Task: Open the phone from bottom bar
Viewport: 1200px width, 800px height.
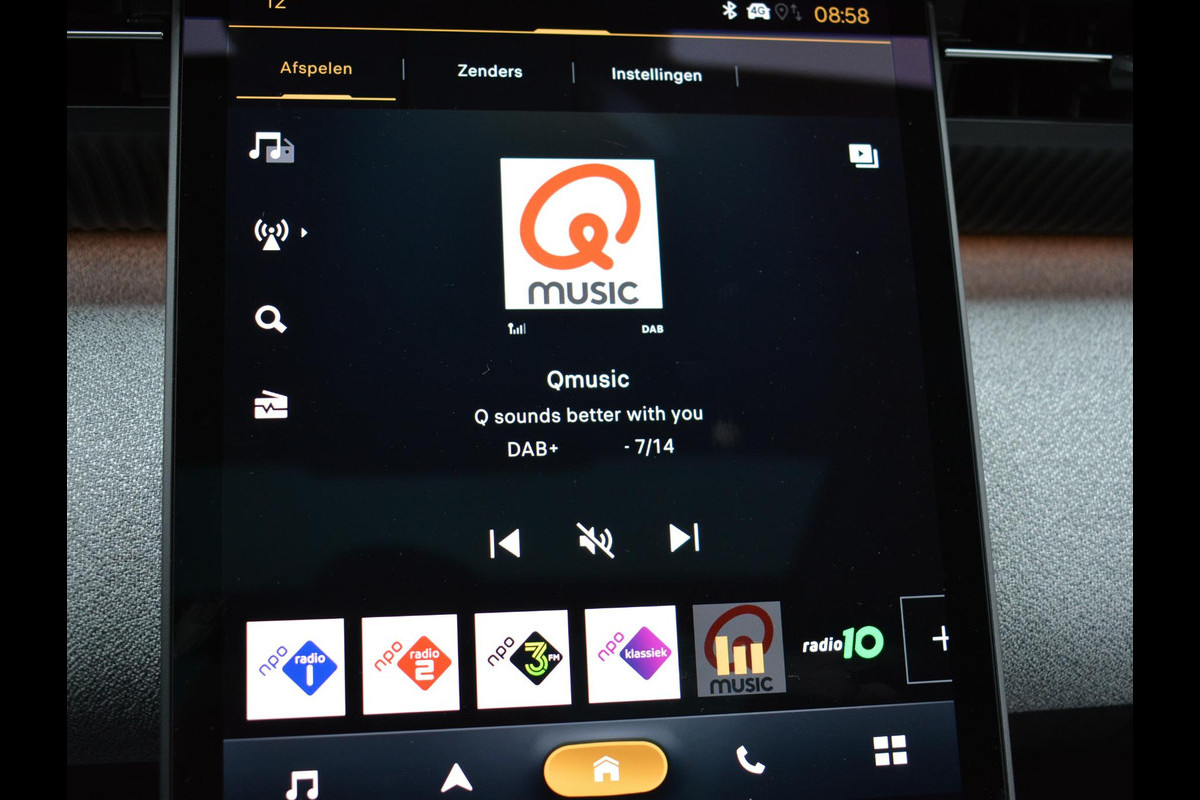Action: click(749, 761)
